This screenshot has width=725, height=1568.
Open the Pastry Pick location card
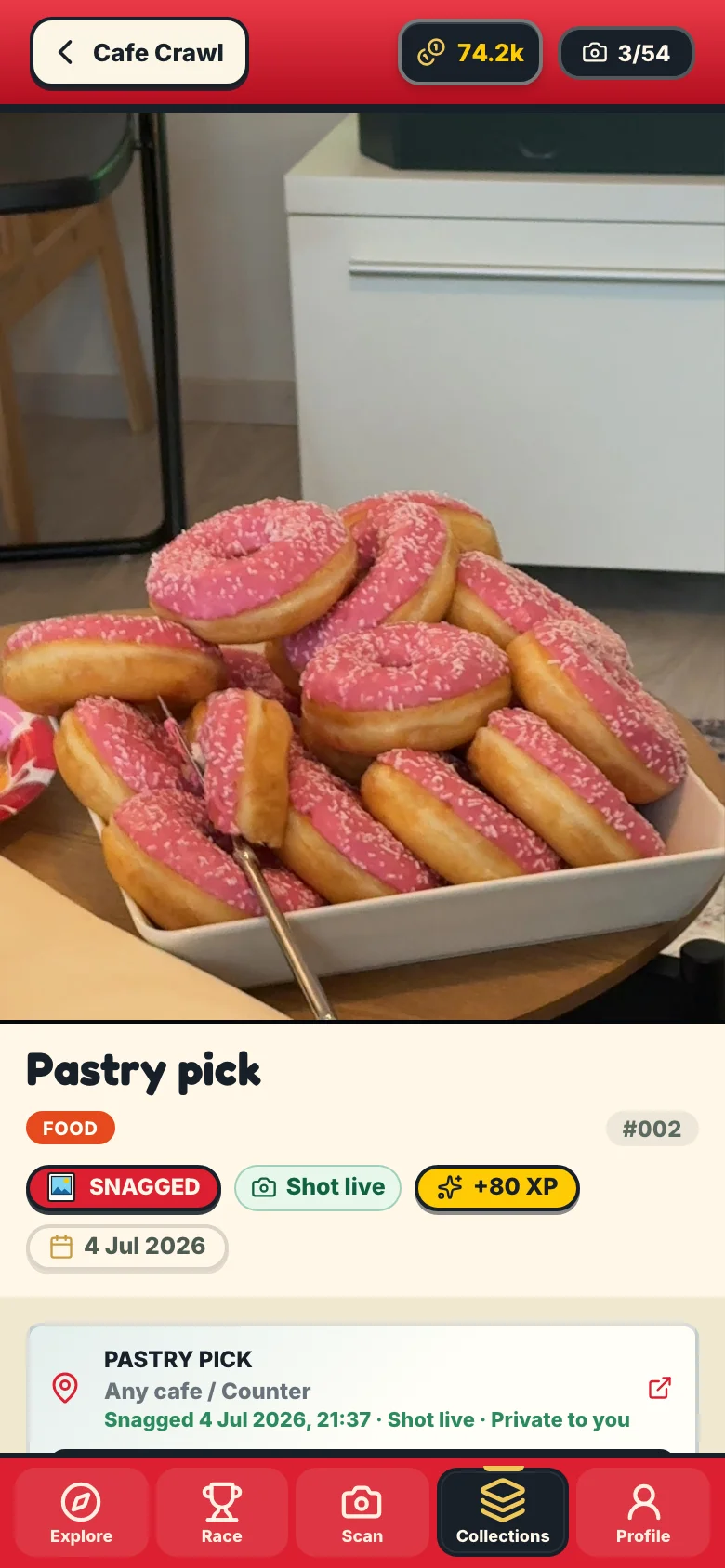coord(362,1389)
